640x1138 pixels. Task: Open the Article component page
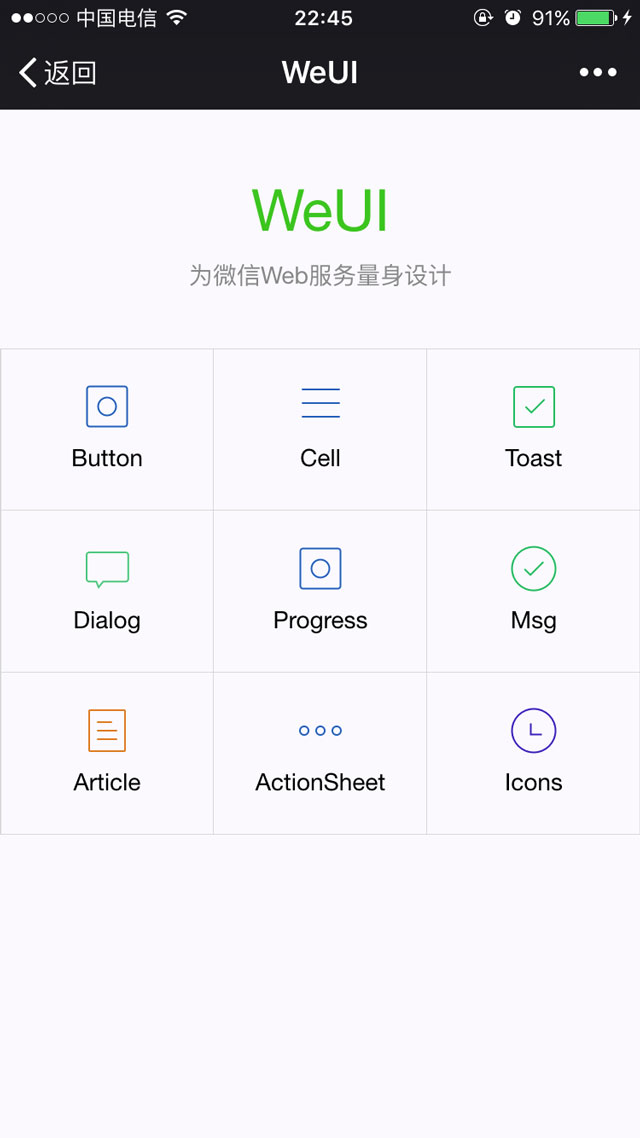[x=107, y=753]
